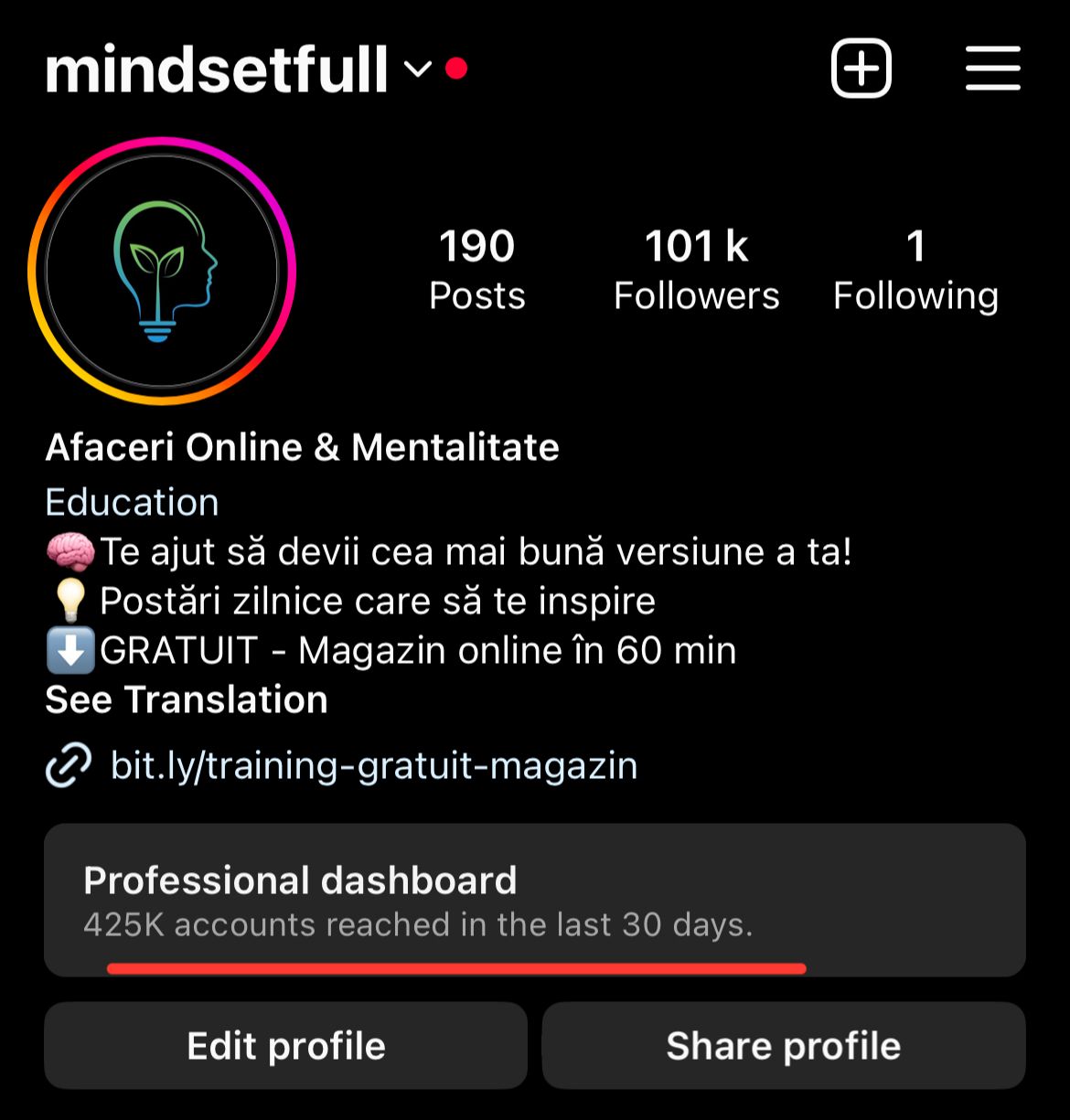Viewport: 1070px width, 1120px height.
Task: Open the hamburger menu
Action: (x=992, y=69)
